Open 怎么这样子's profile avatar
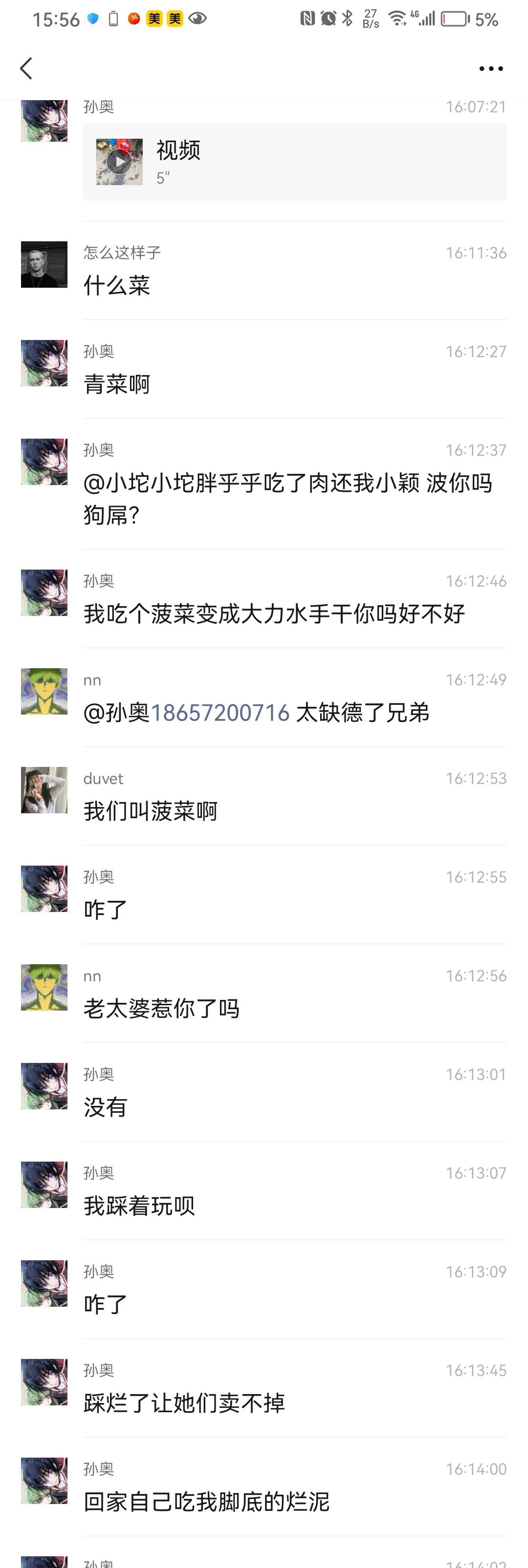The image size is (528, 1568). [x=44, y=265]
